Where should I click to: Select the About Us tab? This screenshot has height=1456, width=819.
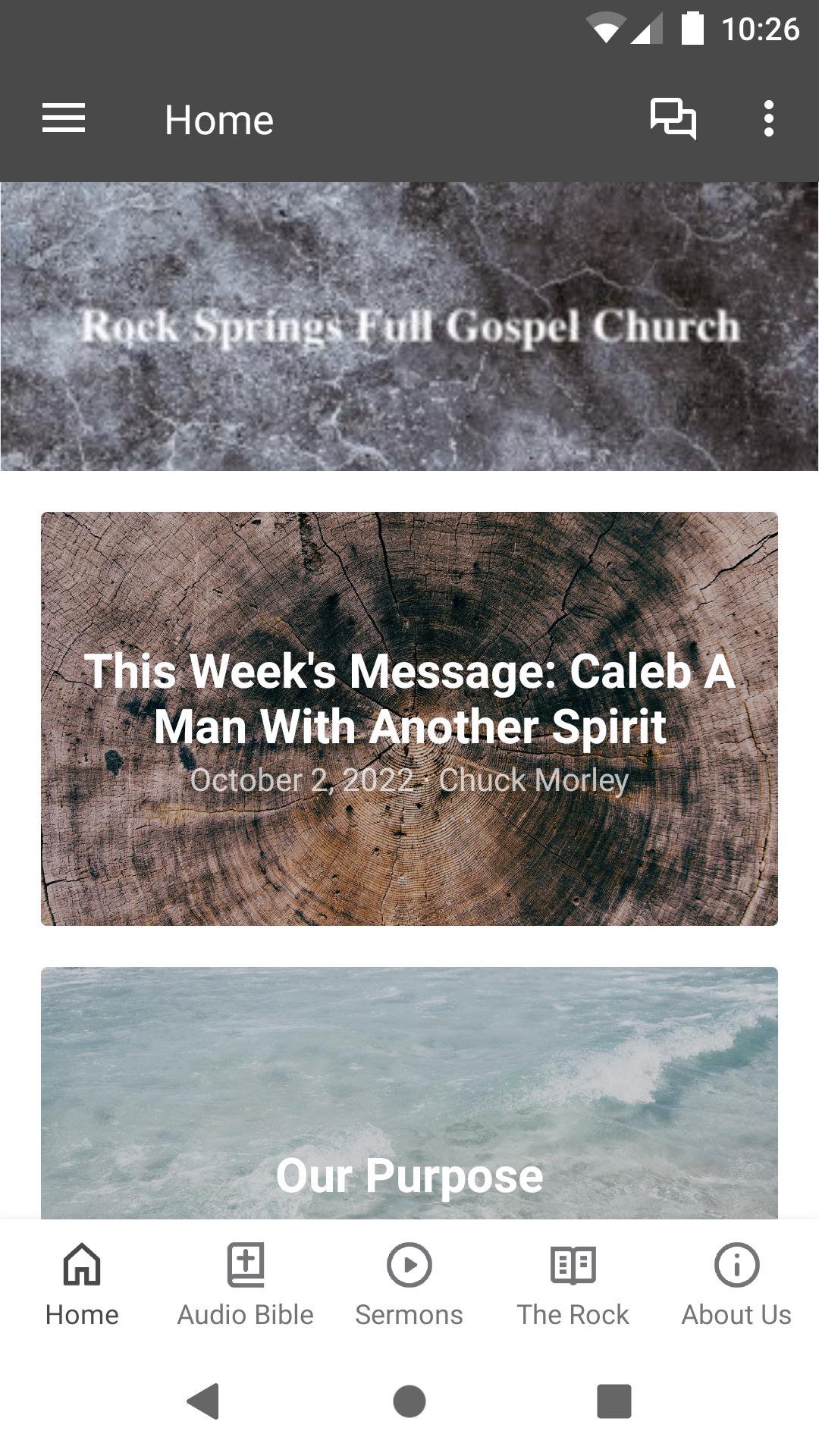(x=736, y=1283)
